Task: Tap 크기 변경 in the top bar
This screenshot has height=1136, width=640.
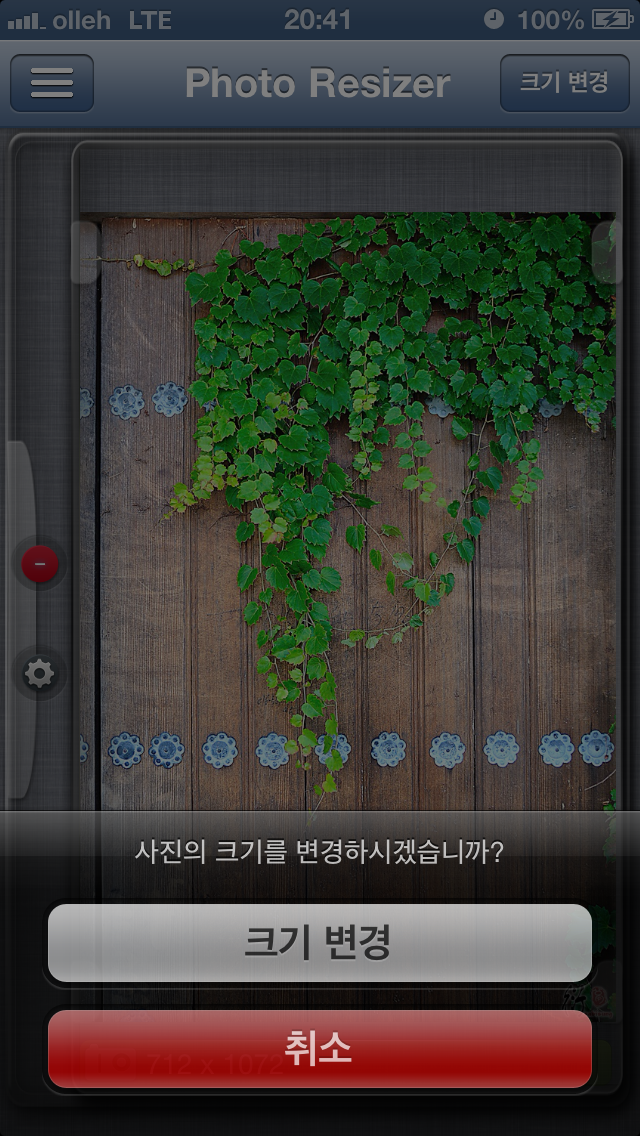Action: pyautogui.click(x=564, y=83)
